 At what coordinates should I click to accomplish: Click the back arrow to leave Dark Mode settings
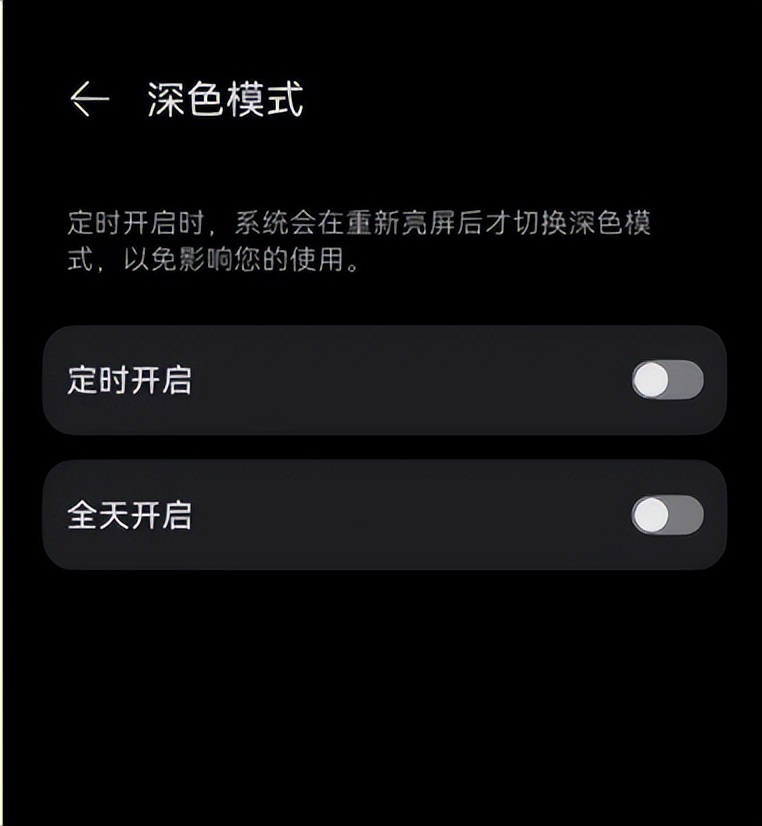coord(89,97)
